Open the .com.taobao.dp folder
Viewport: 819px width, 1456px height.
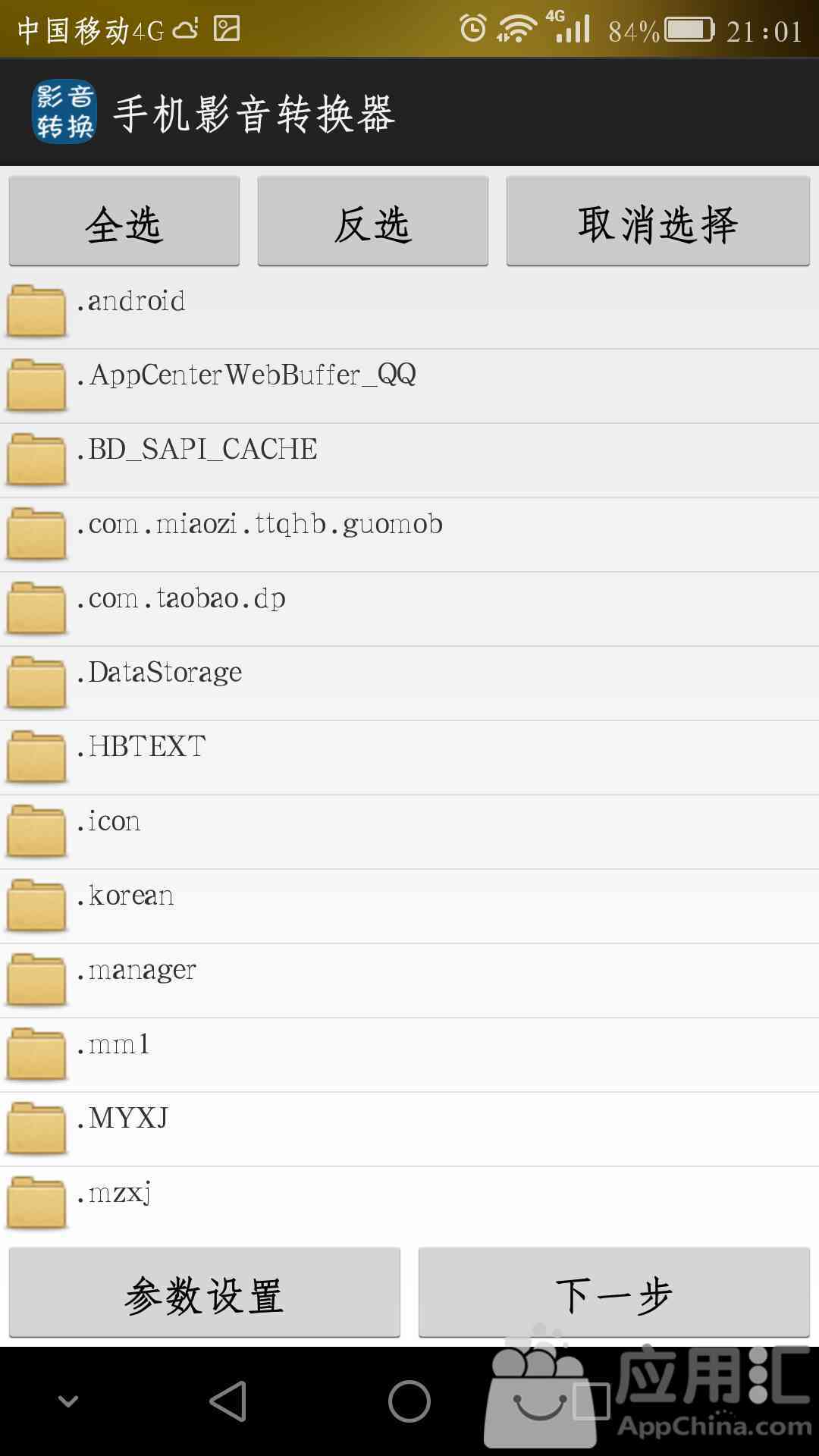(x=409, y=609)
